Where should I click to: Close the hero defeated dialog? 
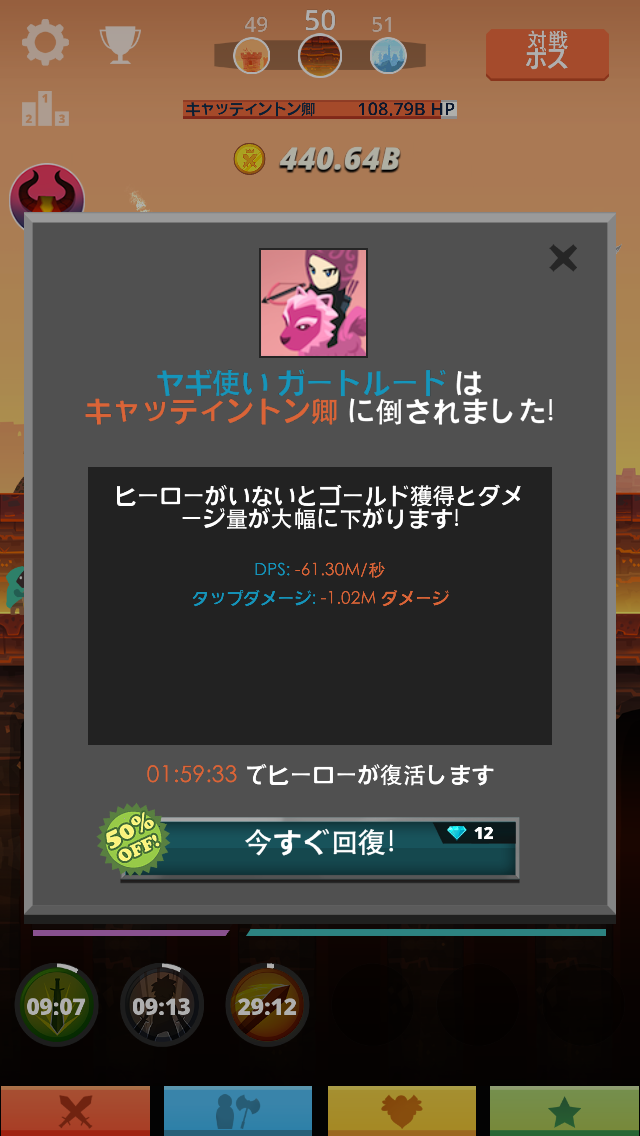click(563, 259)
